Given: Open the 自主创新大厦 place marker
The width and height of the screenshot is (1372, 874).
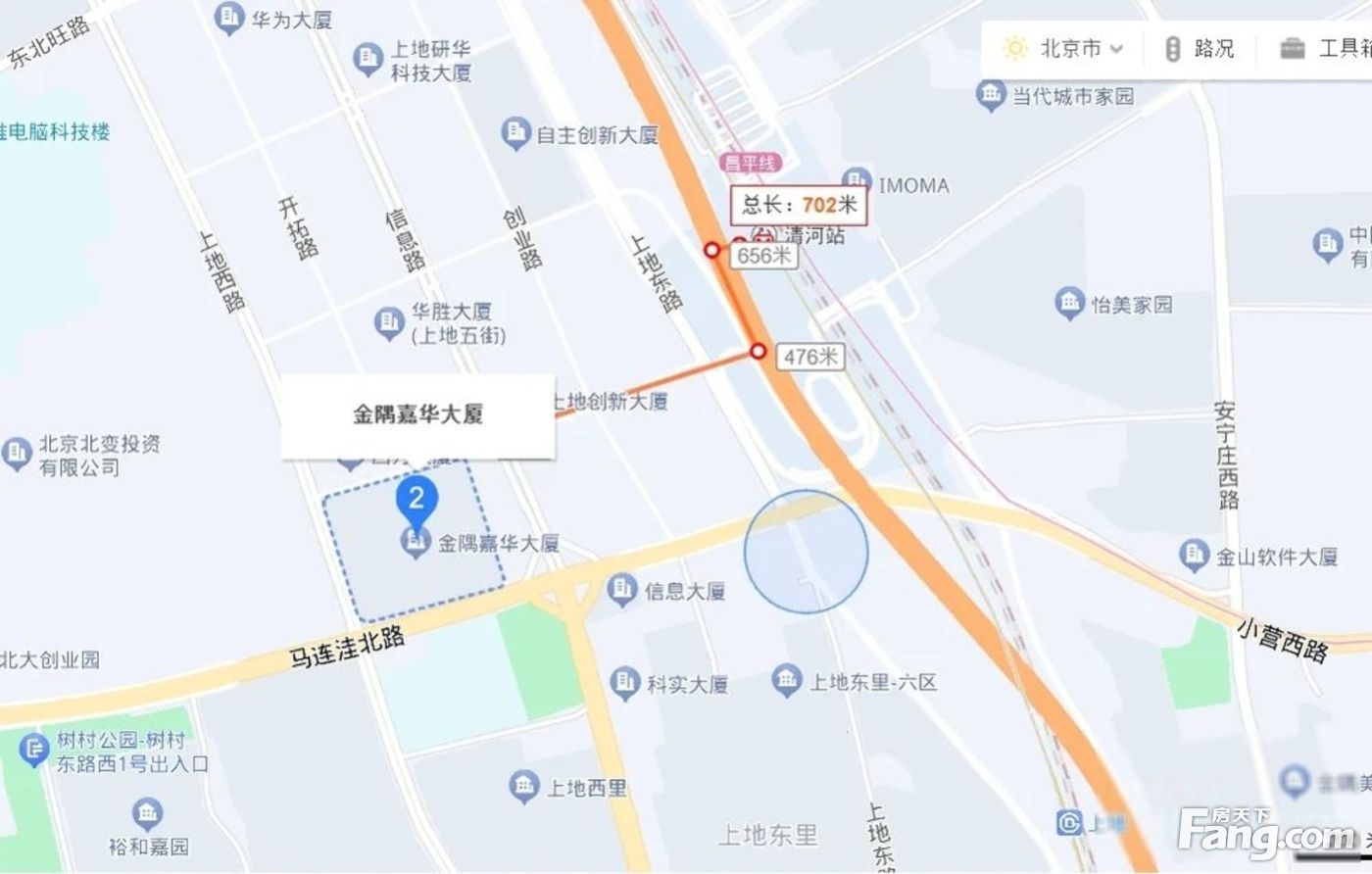Looking at the screenshot, I should coord(515,133).
